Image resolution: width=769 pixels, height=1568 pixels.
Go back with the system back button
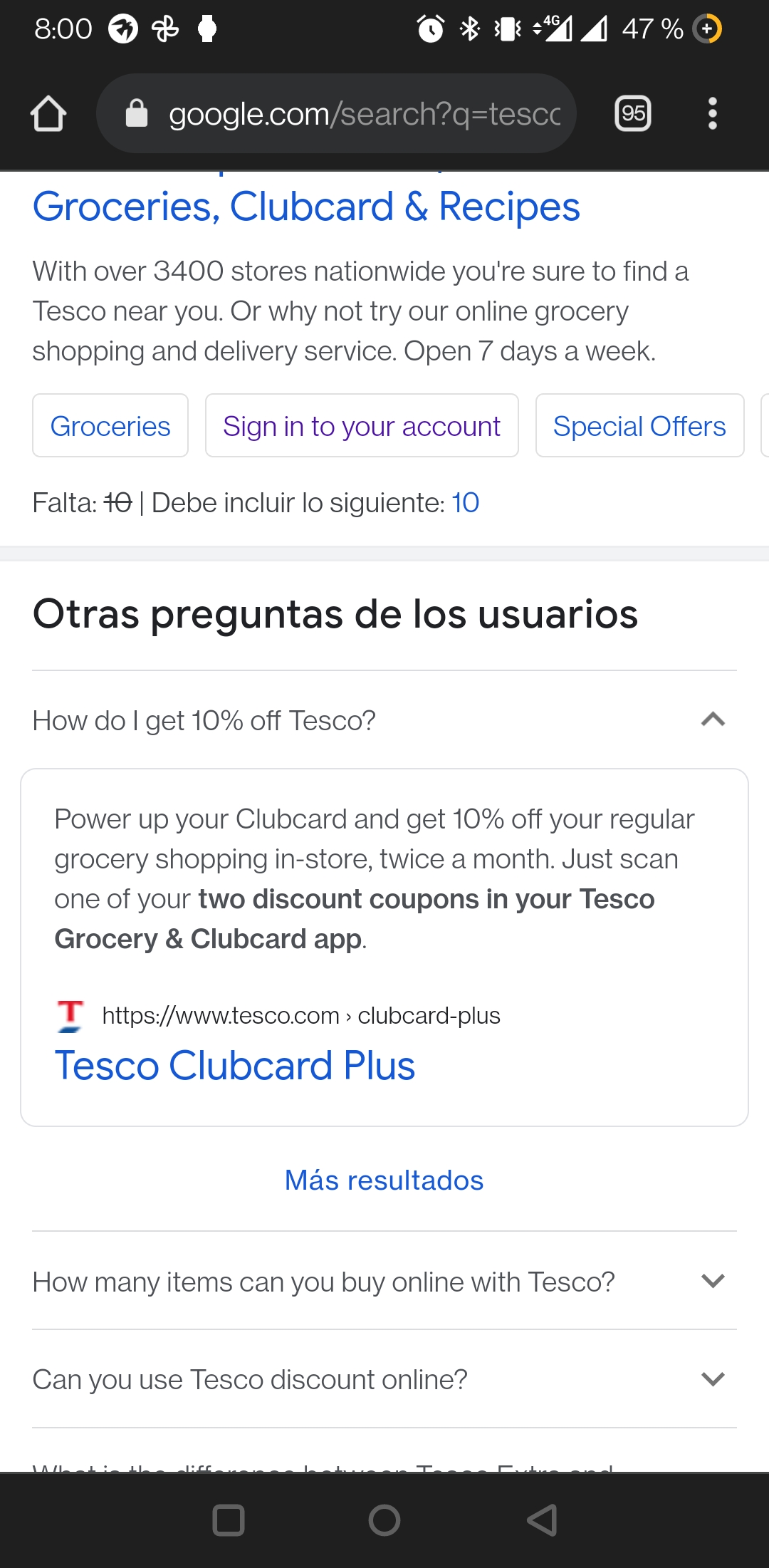pos(542,1520)
